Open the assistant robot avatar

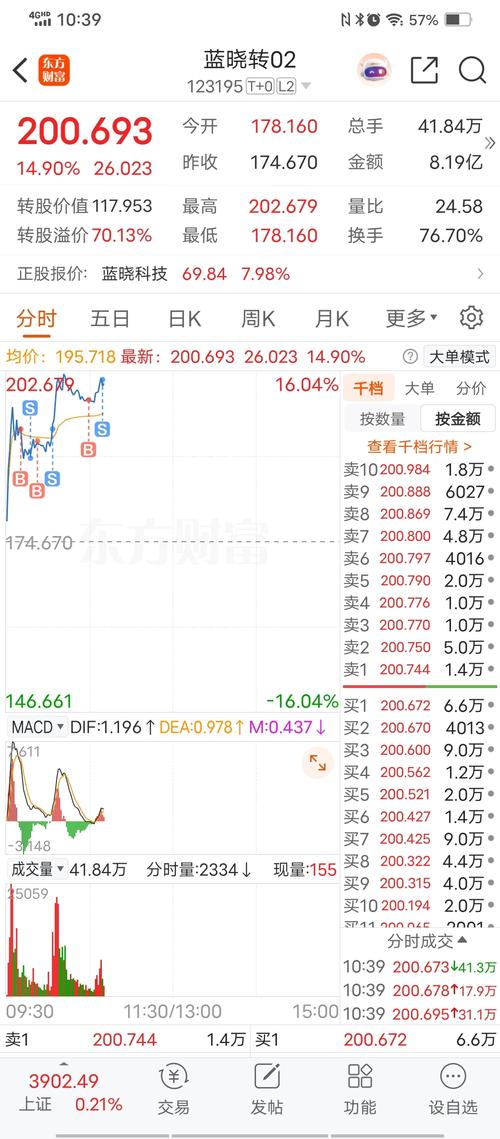pyautogui.click(x=374, y=70)
